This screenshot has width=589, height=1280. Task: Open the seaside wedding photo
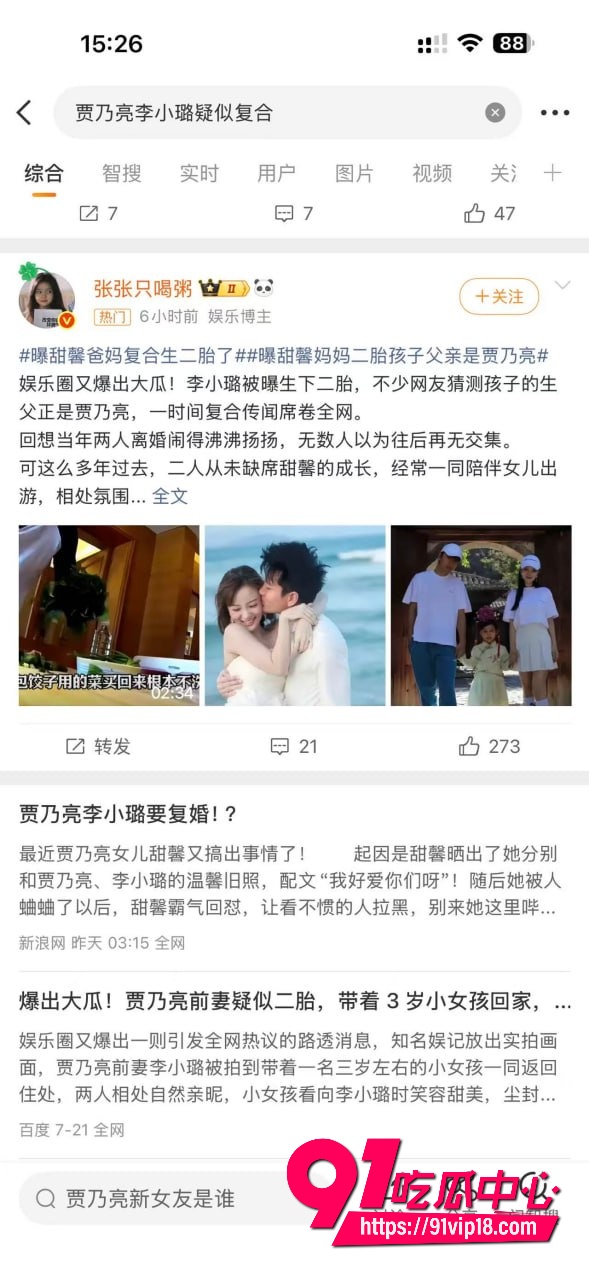[295, 615]
